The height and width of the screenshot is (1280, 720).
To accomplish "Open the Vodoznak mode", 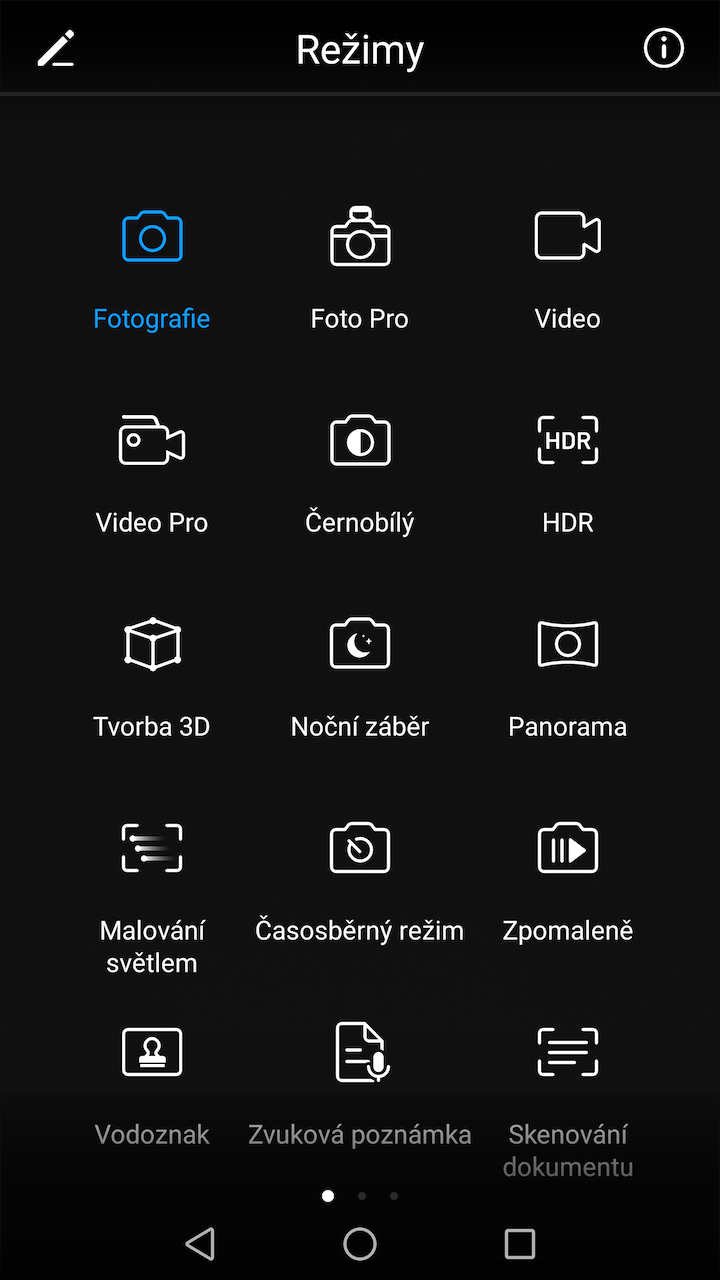I will click(x=152, y=1053).
